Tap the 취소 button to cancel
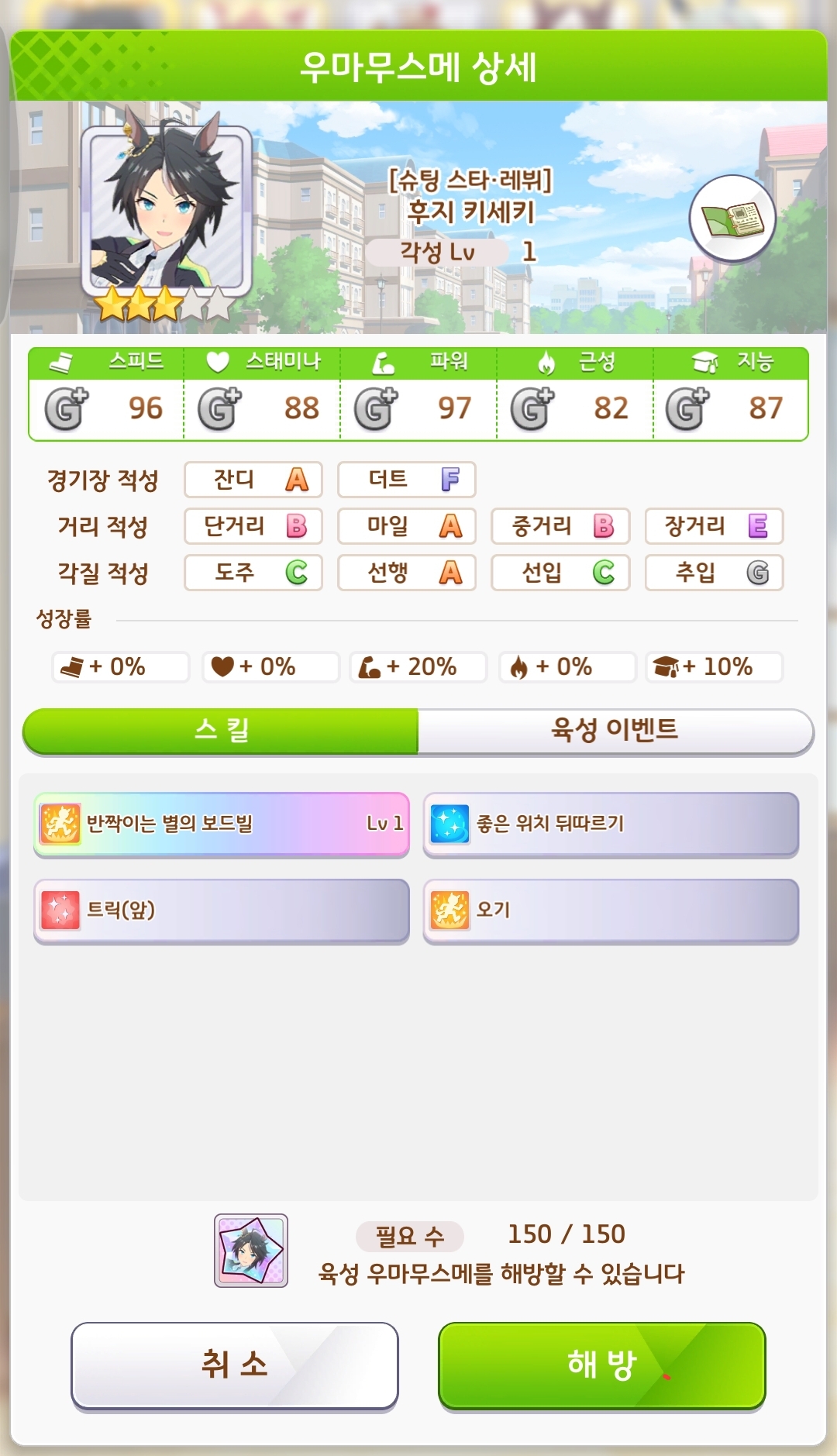 [235, 1365]
